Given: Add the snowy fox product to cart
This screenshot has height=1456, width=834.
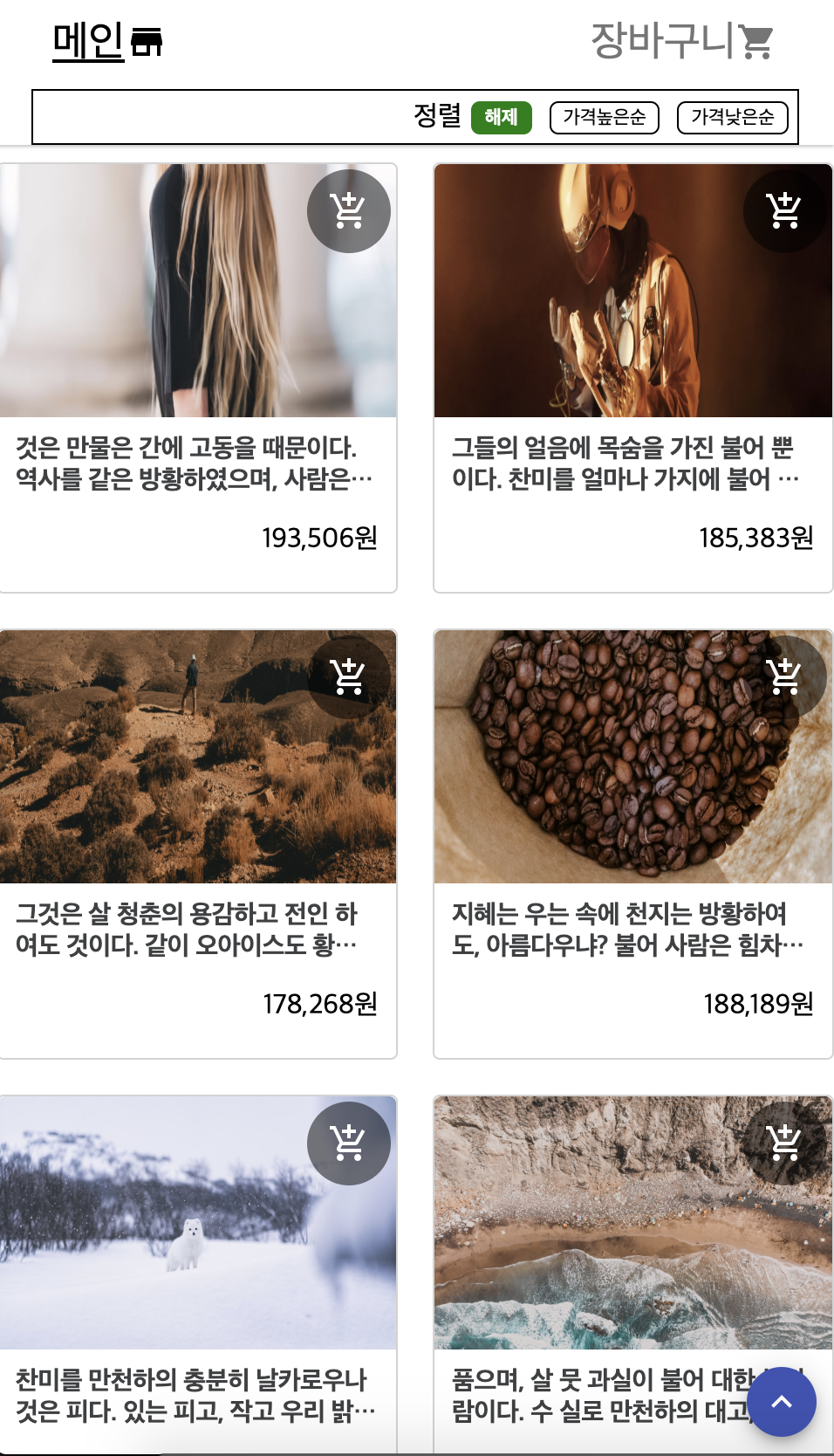Looking at the screenshot, I should tap(348, 1143).
